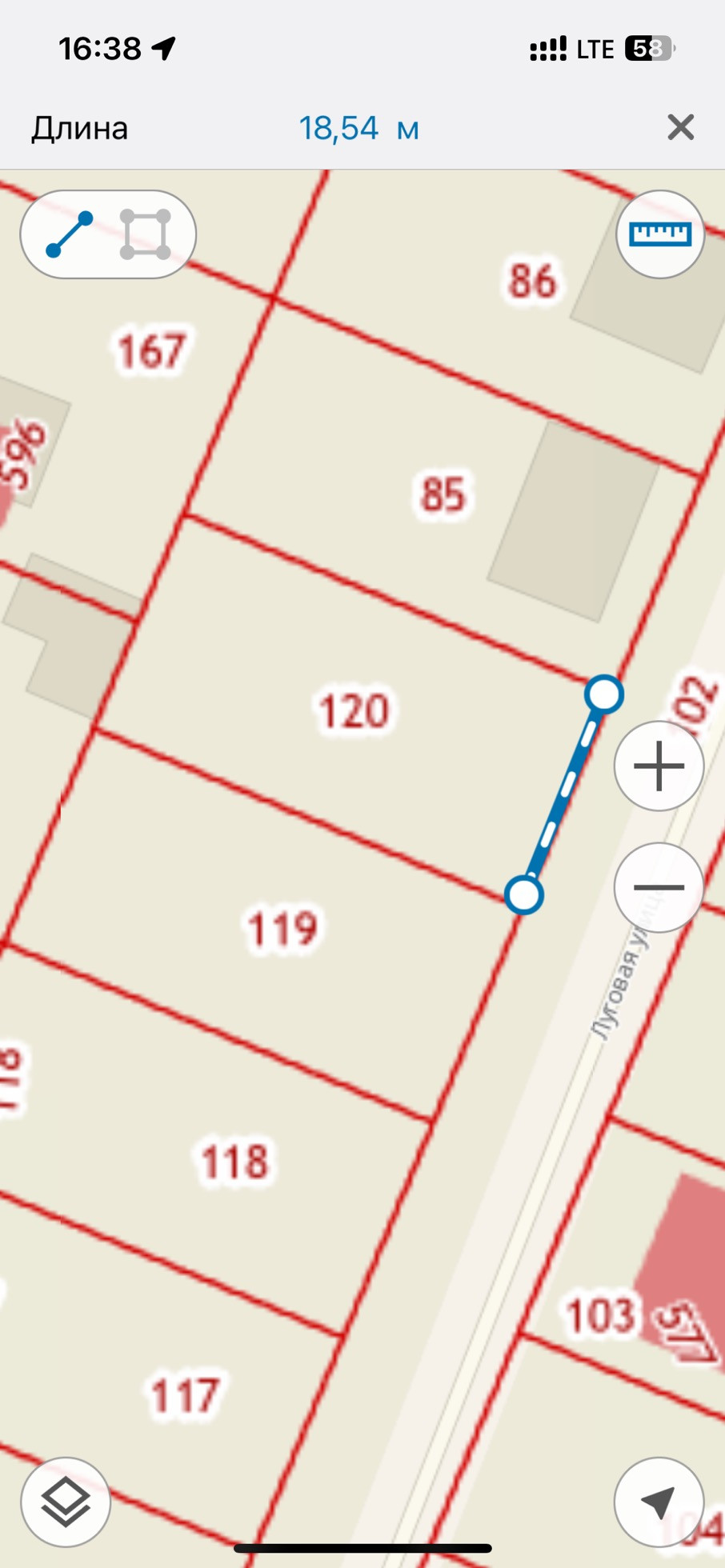
Task: Switch to polygon area measurement mode
Action: [x=146, y=234]
